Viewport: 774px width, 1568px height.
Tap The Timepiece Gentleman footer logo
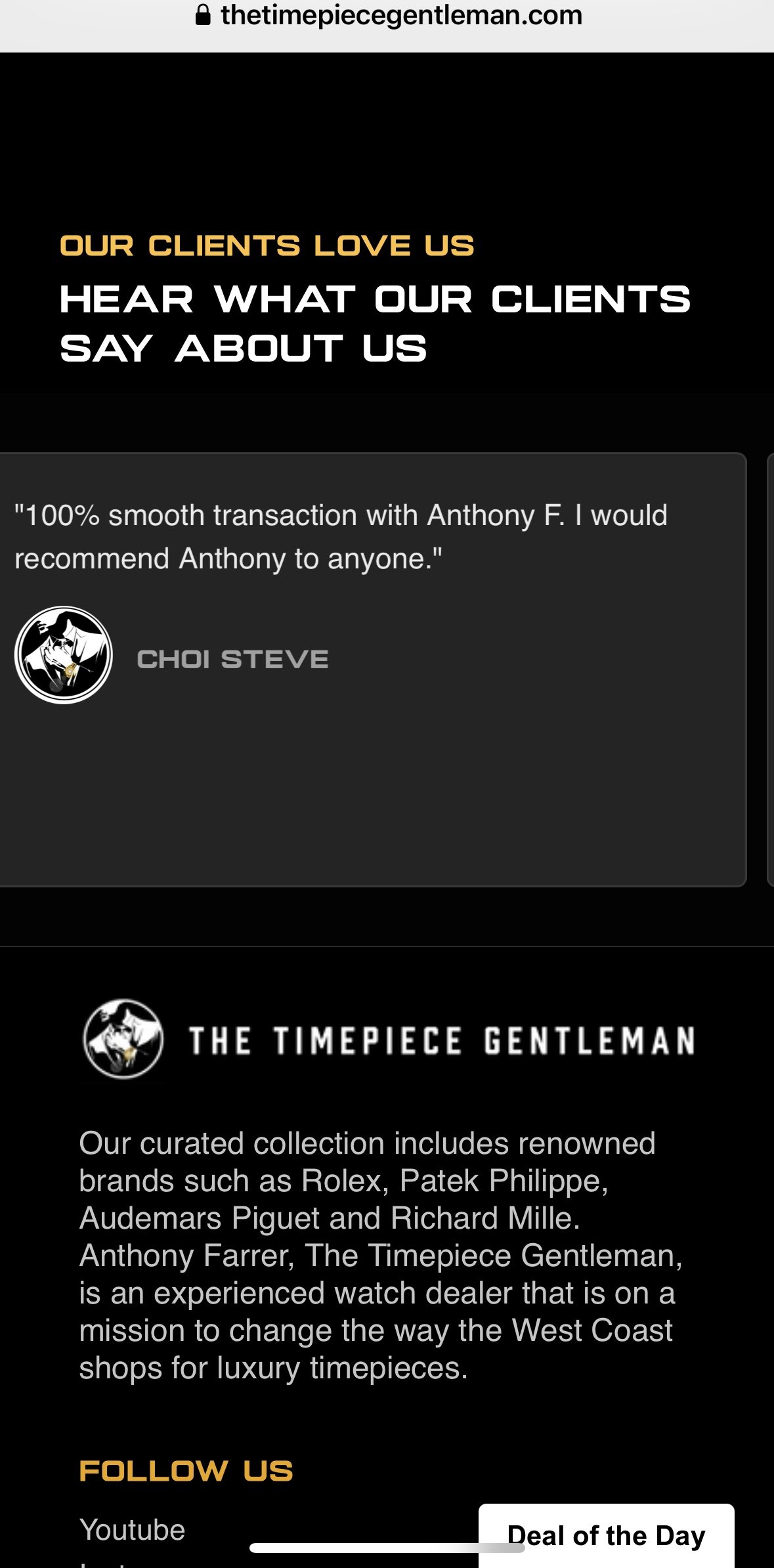388,1040
